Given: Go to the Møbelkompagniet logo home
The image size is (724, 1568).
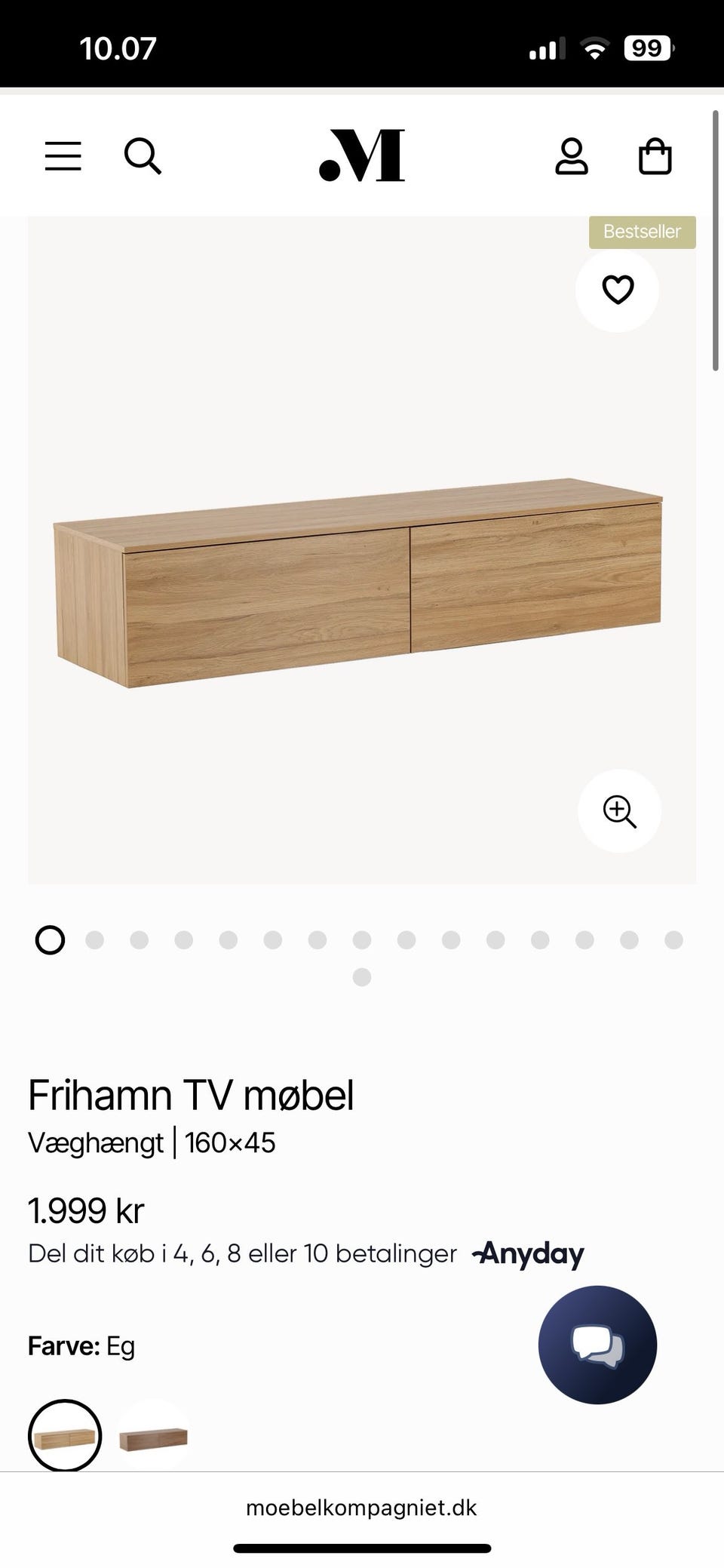Looking at the screenshot, I should click(362, 155).
